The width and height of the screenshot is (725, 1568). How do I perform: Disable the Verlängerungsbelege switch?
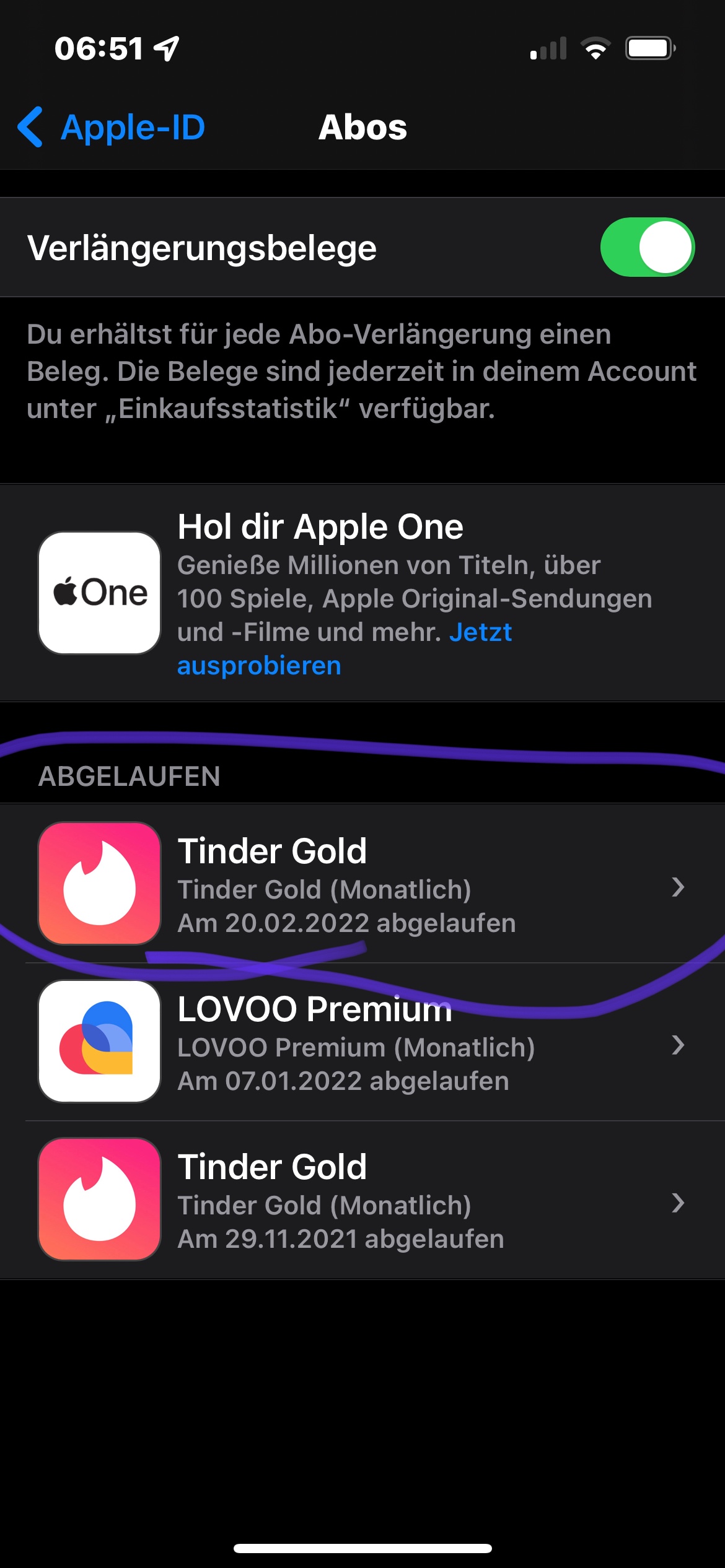pos(647,247)
